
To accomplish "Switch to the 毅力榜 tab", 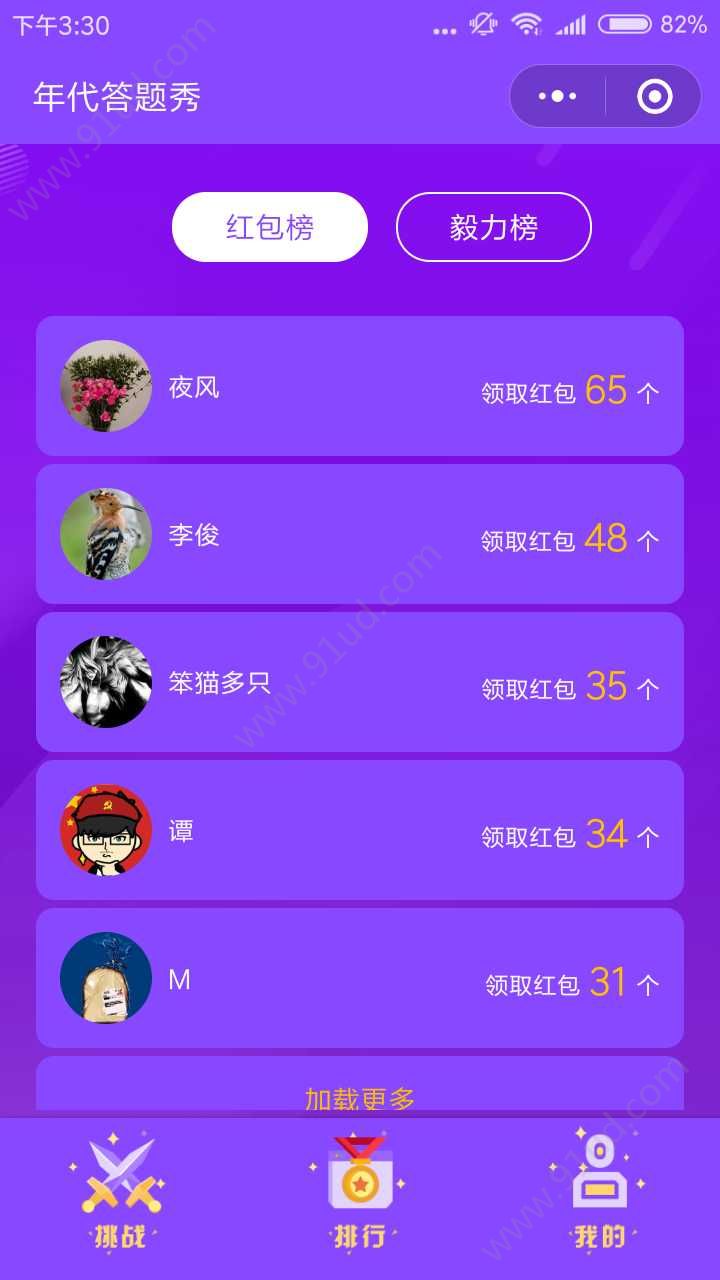I will click(x=494, y=227).
